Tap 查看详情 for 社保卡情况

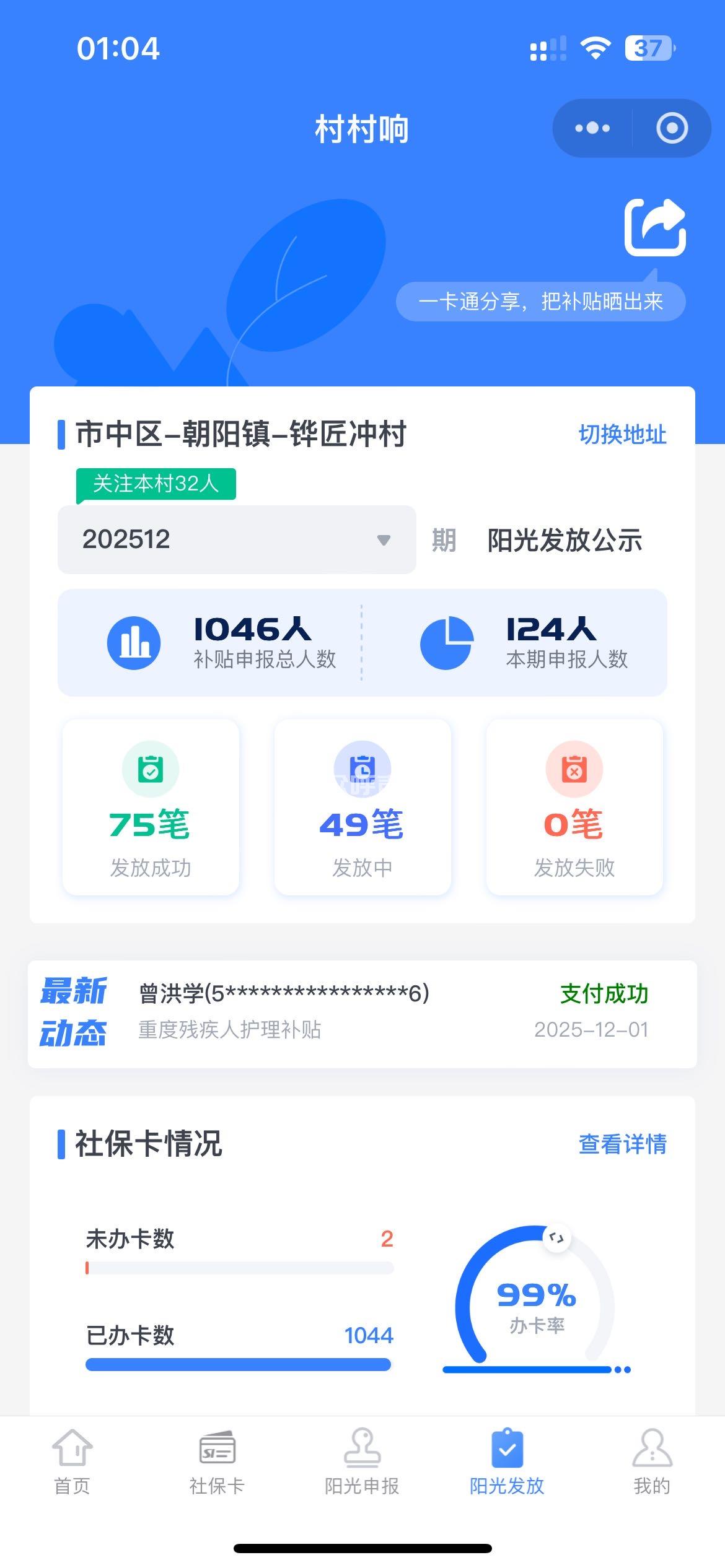pyautogui.click(x=622, y=1144)
